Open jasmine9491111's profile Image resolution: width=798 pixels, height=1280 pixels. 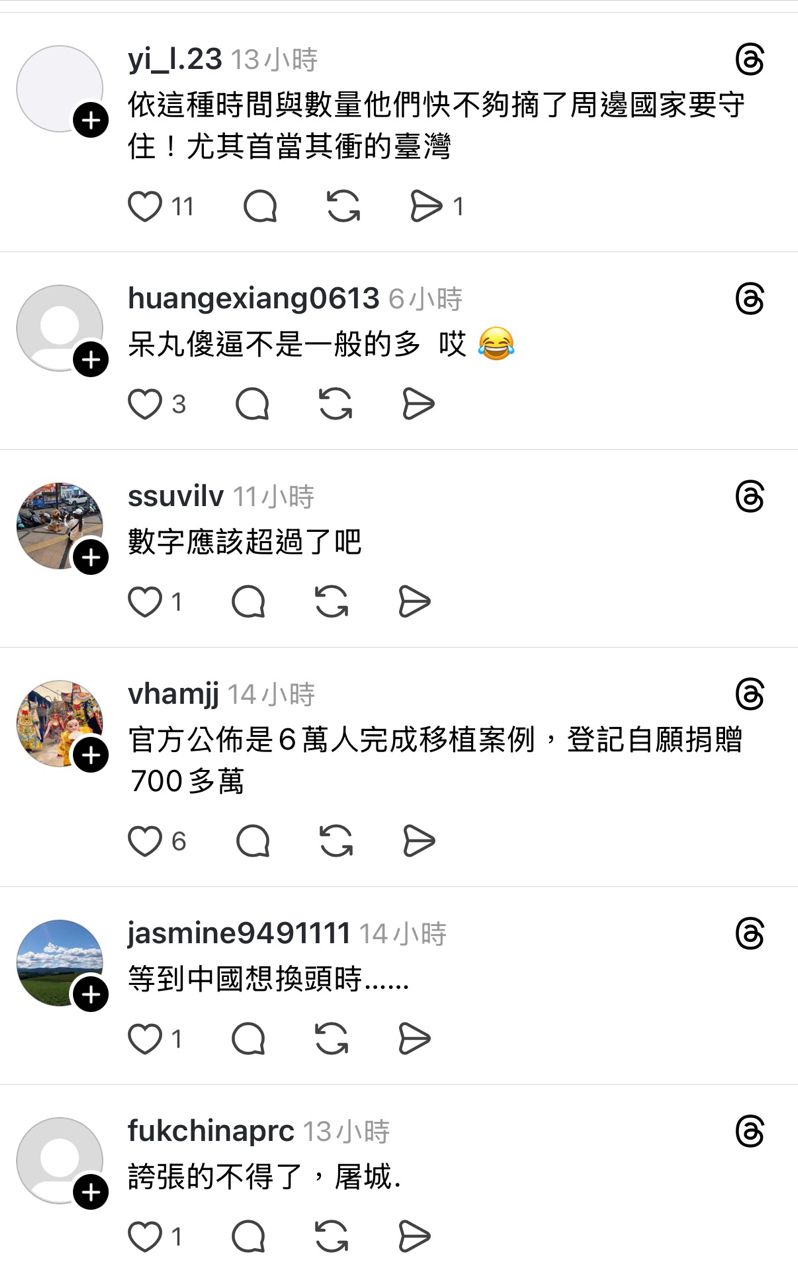pyautogui.click(x=239, y=934)
